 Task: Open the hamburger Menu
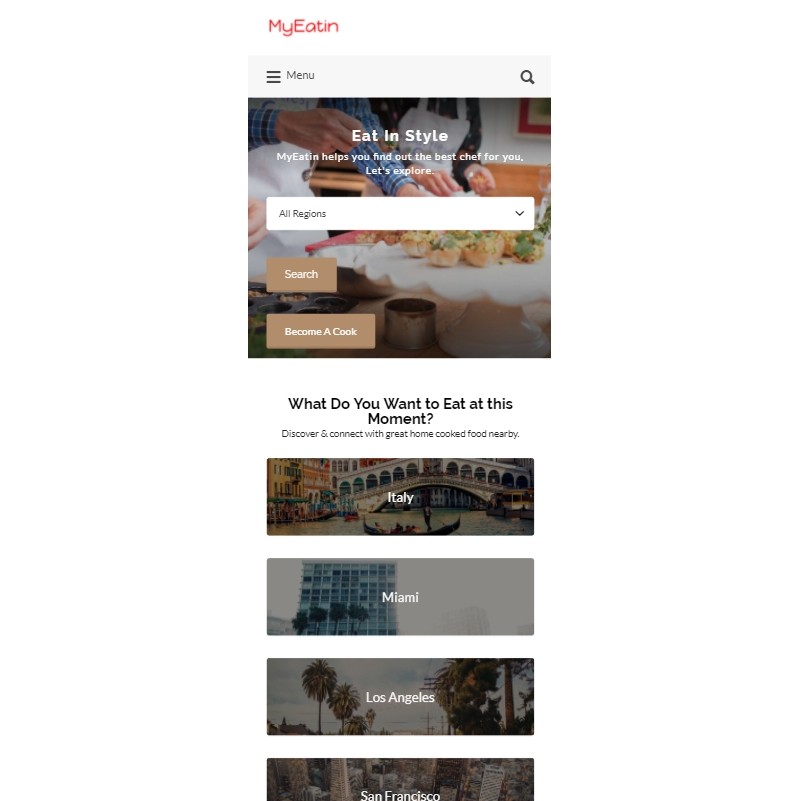click(290, 76)
